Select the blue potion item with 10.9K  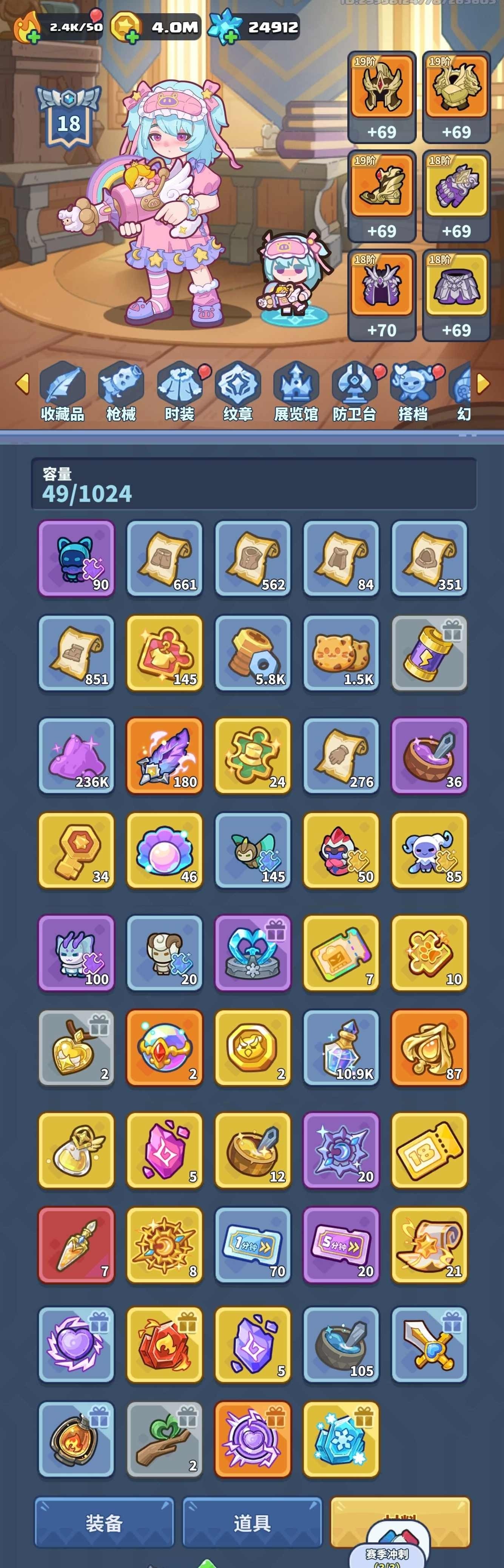point(341,1047)
